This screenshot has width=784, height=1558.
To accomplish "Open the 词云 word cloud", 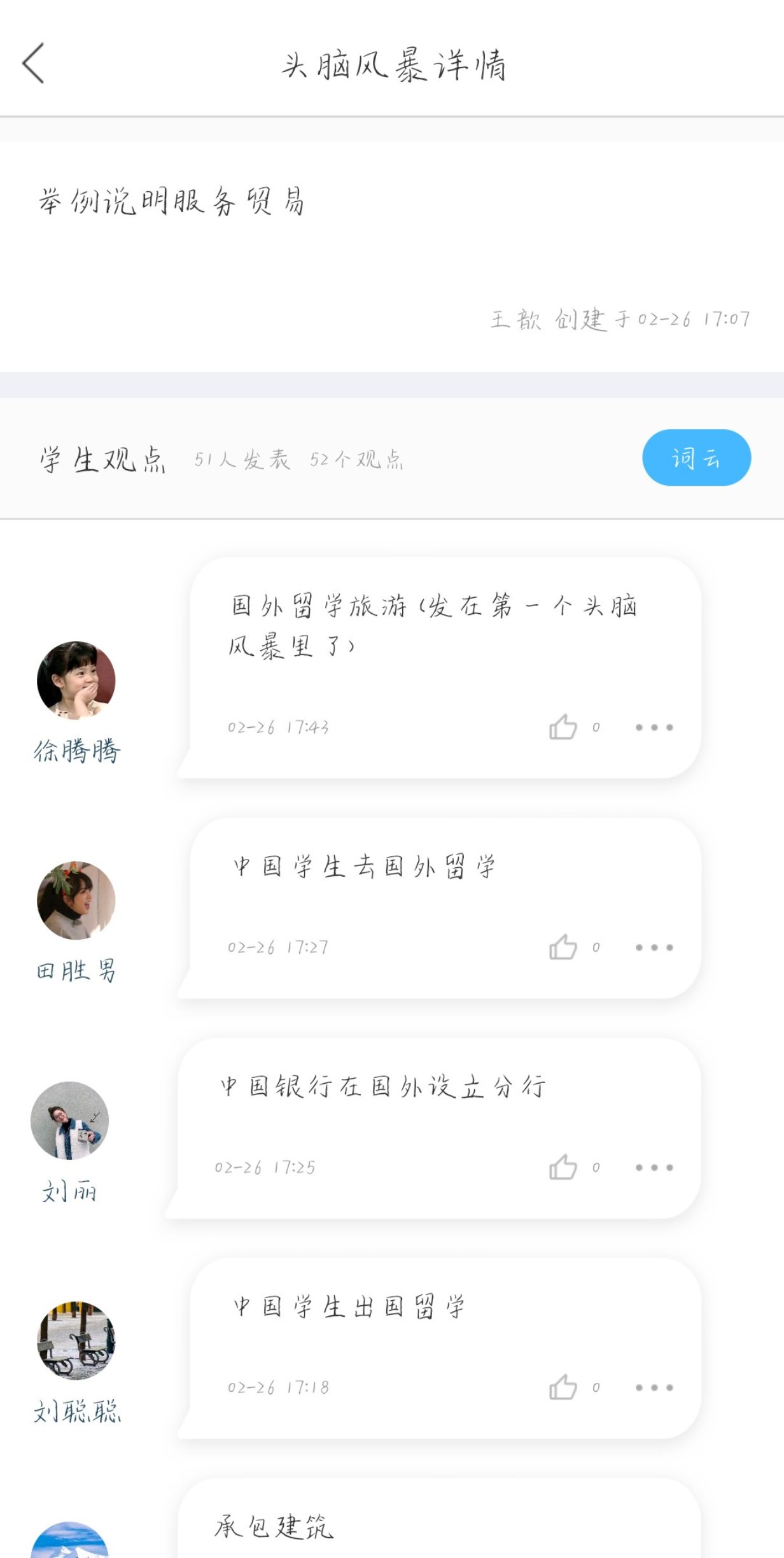I will pos(696,458).
